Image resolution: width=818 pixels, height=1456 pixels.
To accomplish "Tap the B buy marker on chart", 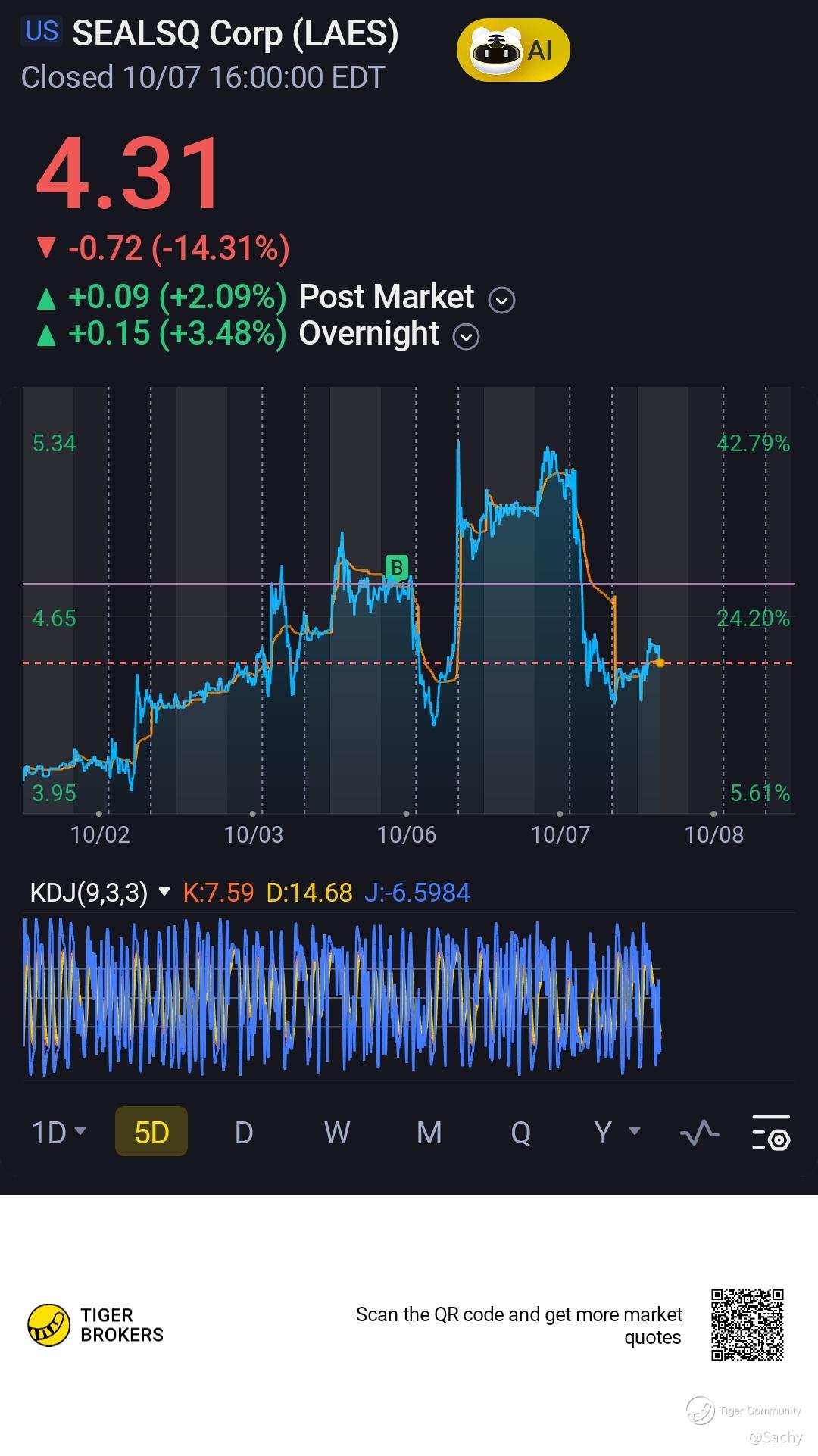I will 396,566.
